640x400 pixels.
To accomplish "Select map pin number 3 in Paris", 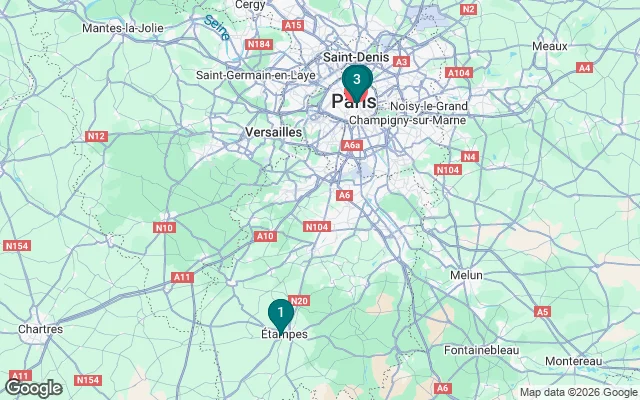I will pos(357,80).
